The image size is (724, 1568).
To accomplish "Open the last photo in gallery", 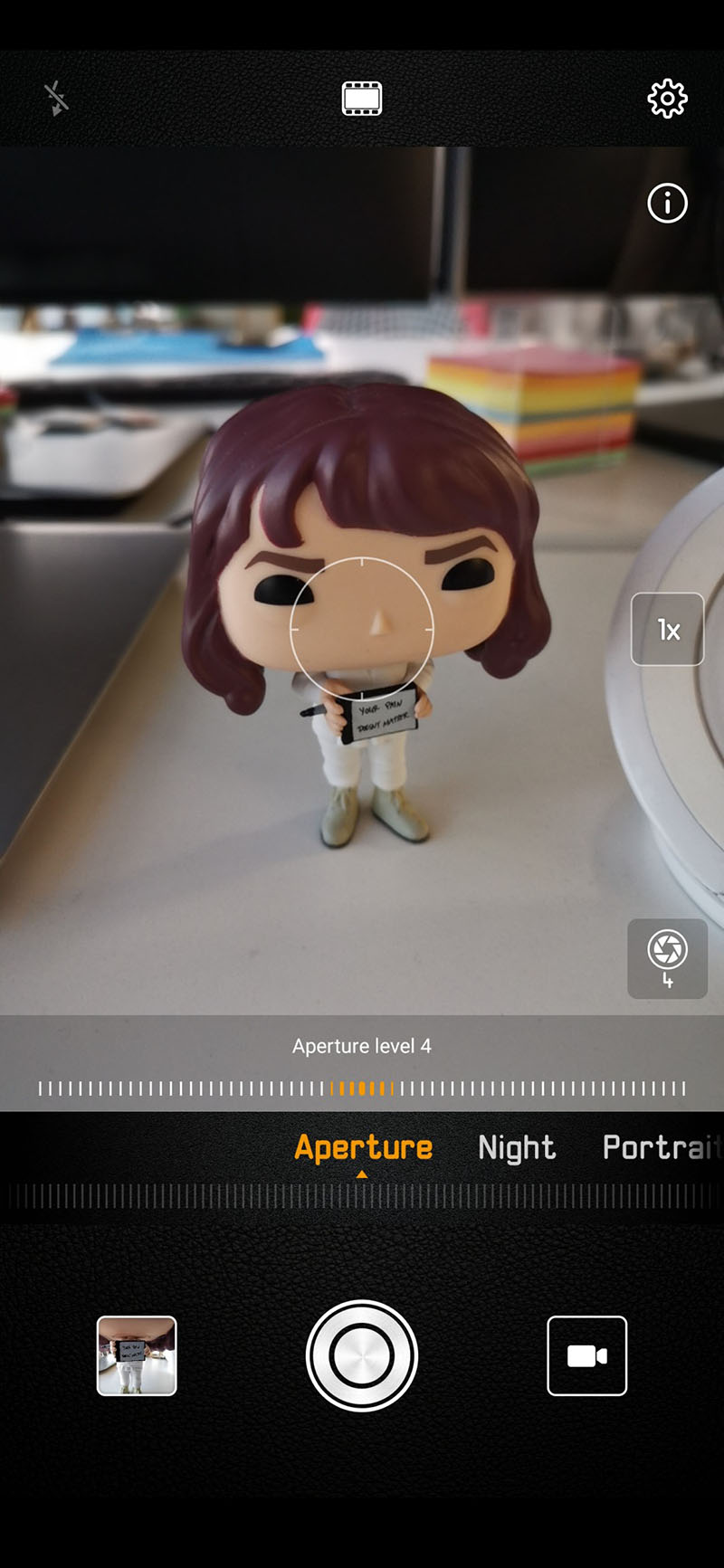I will [x=137, y=1355].
